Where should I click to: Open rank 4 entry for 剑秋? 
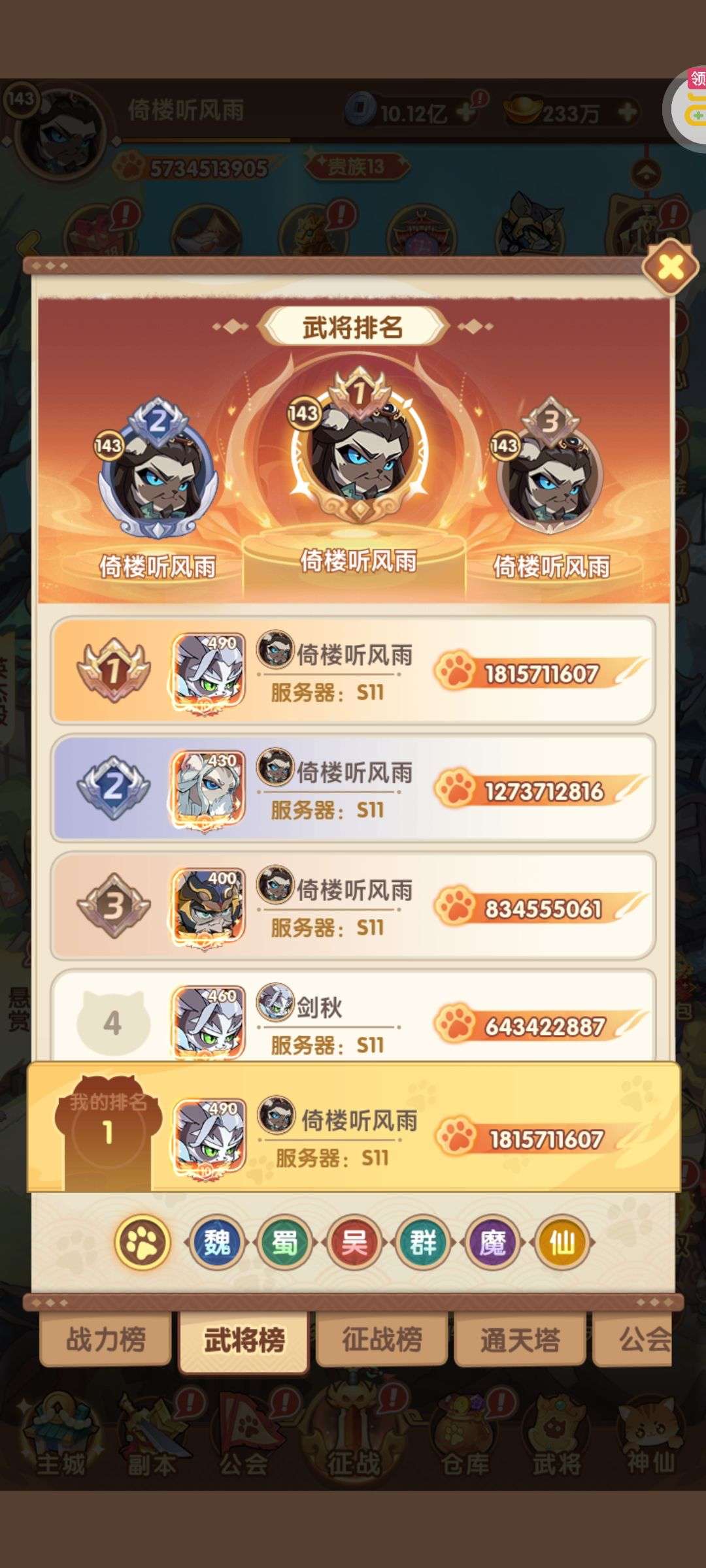click(x=353, y=1016)
